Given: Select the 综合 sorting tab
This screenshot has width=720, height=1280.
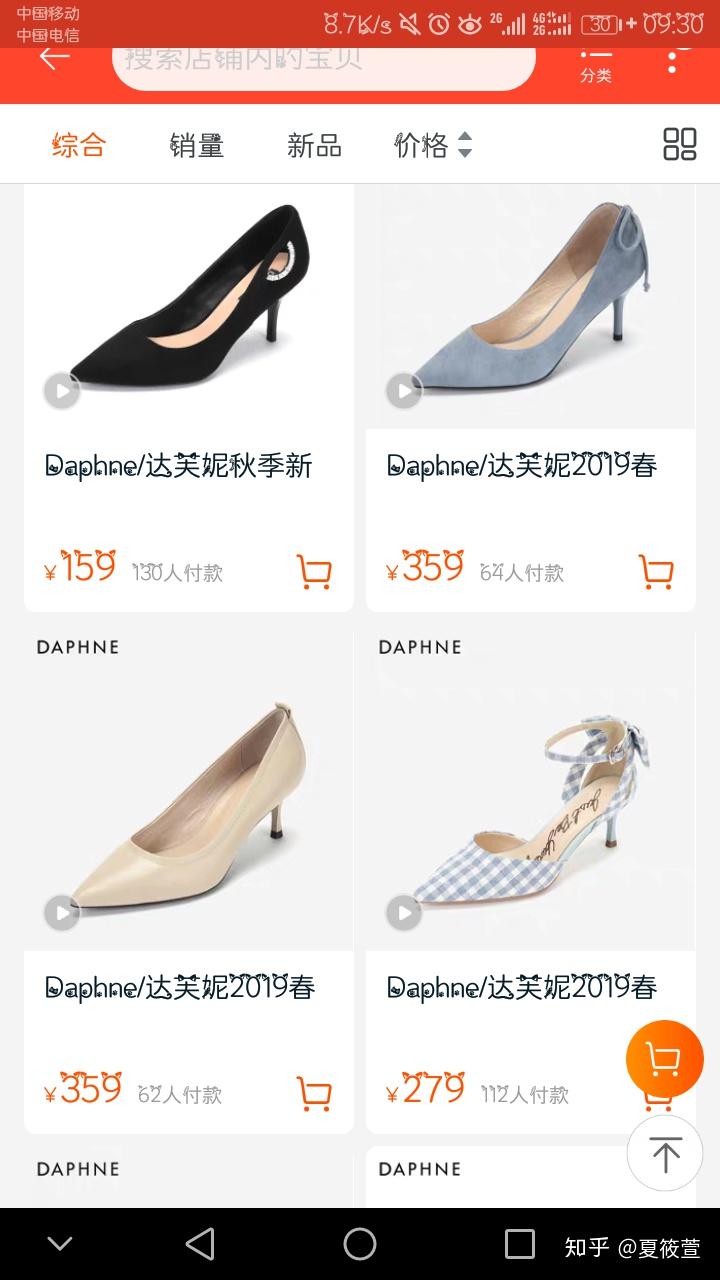Looking at the screenshot, I should [x=79, y=145].
